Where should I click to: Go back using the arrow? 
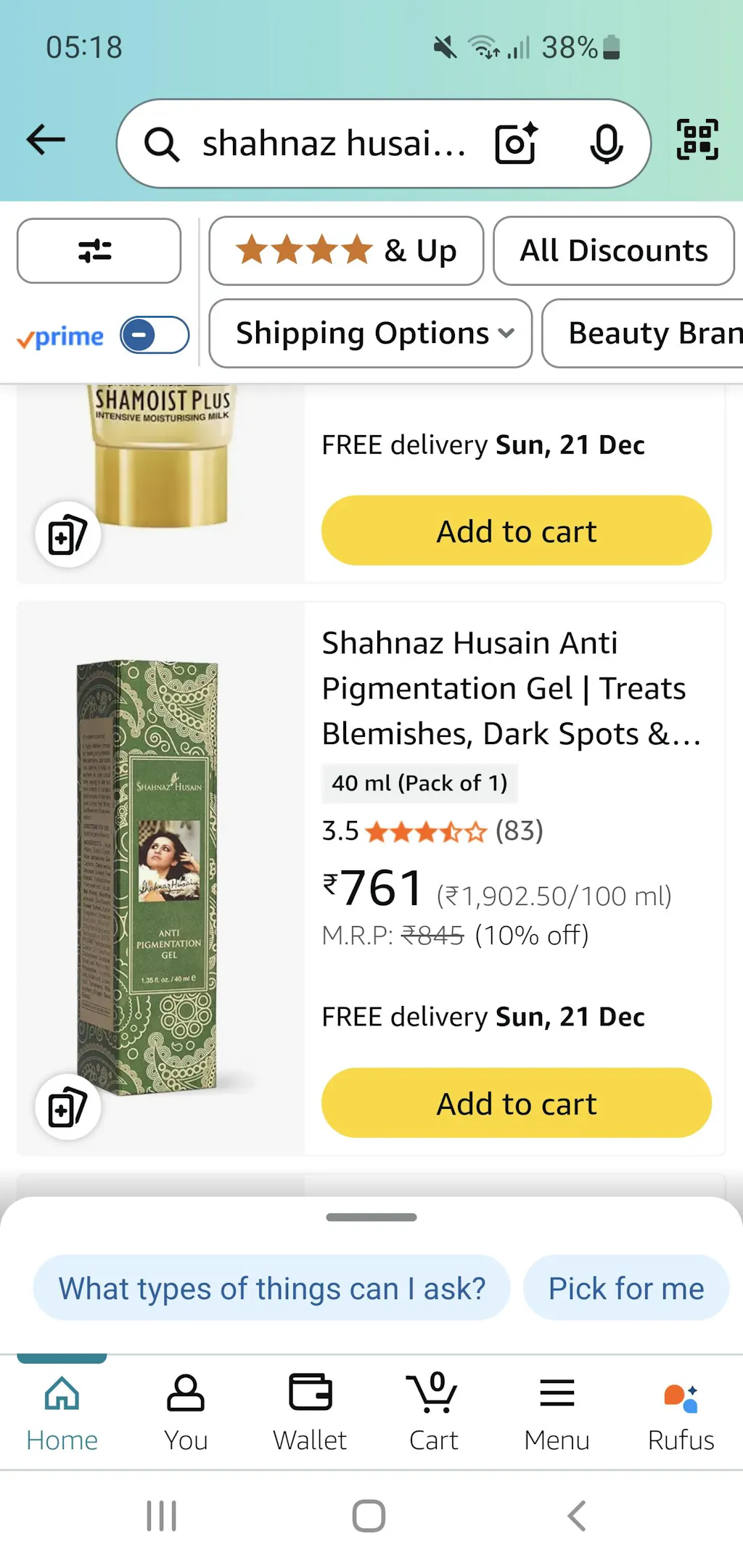tap(46, 140)
